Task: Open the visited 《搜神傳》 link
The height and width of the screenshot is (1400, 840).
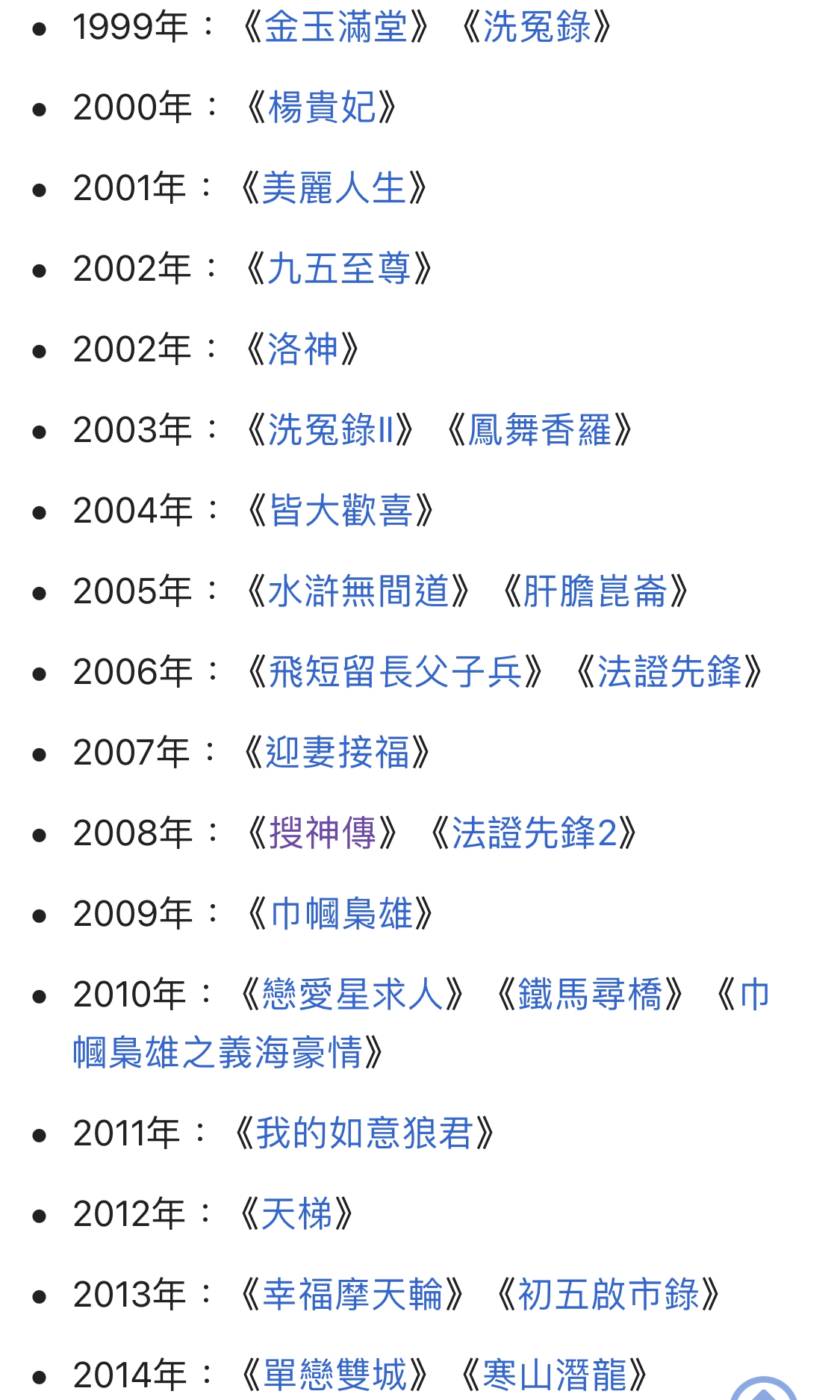Action: 322,833
